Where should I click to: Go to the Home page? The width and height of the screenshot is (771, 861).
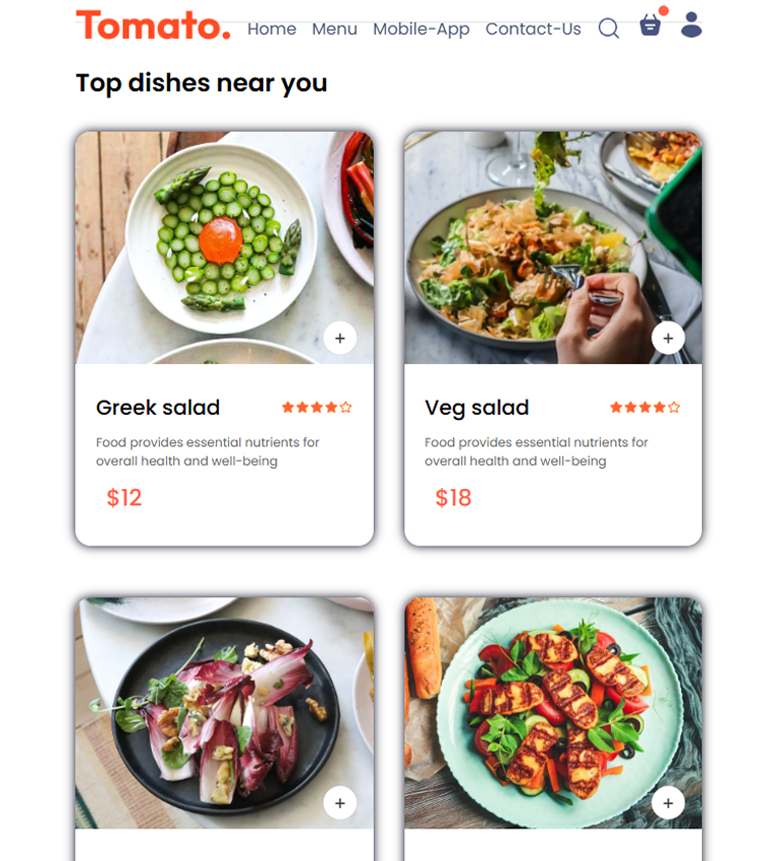pyautogui.click(x=271, y=29)
